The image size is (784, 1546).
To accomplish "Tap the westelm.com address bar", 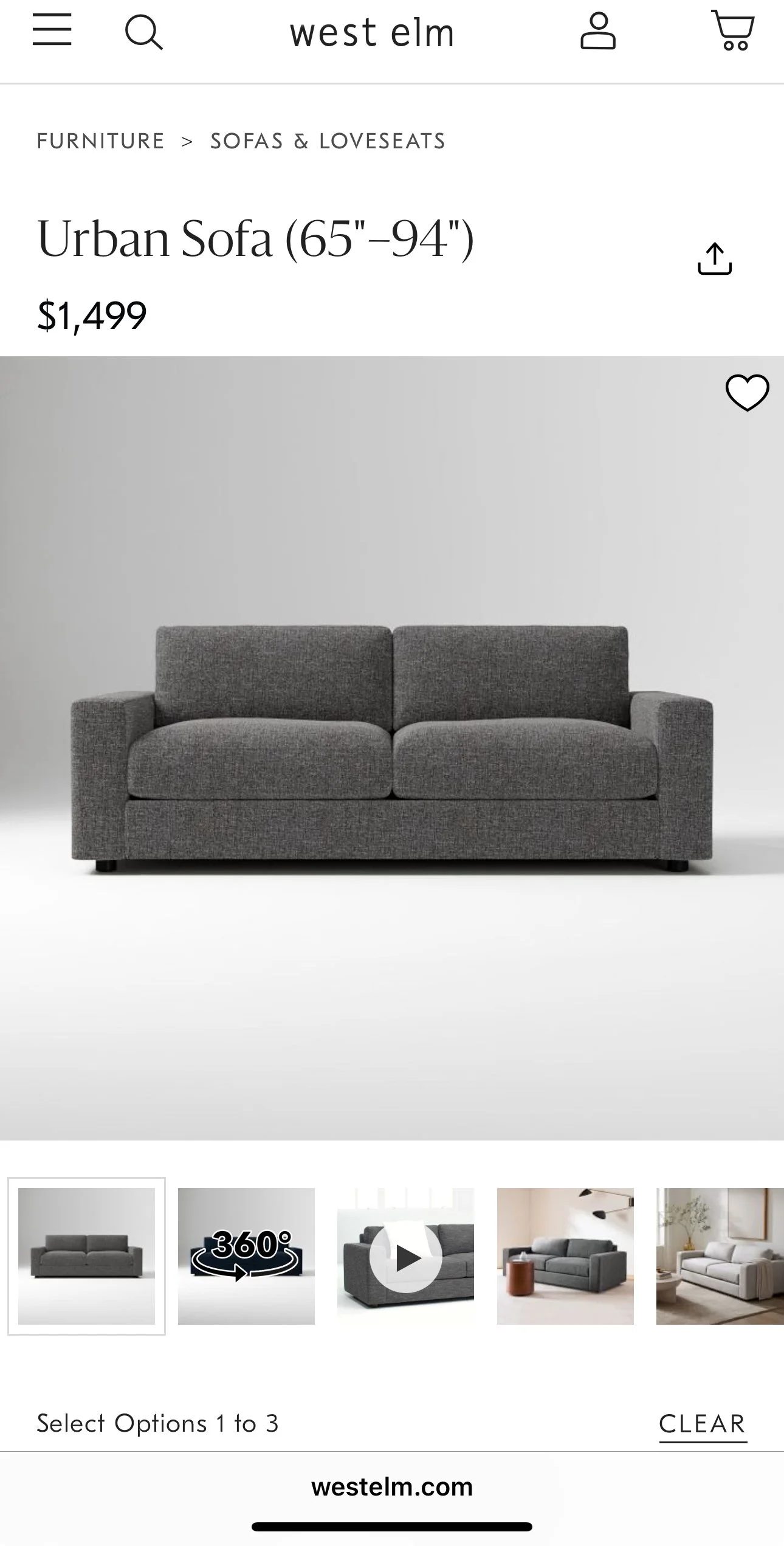I will (x=392, y=1487).
